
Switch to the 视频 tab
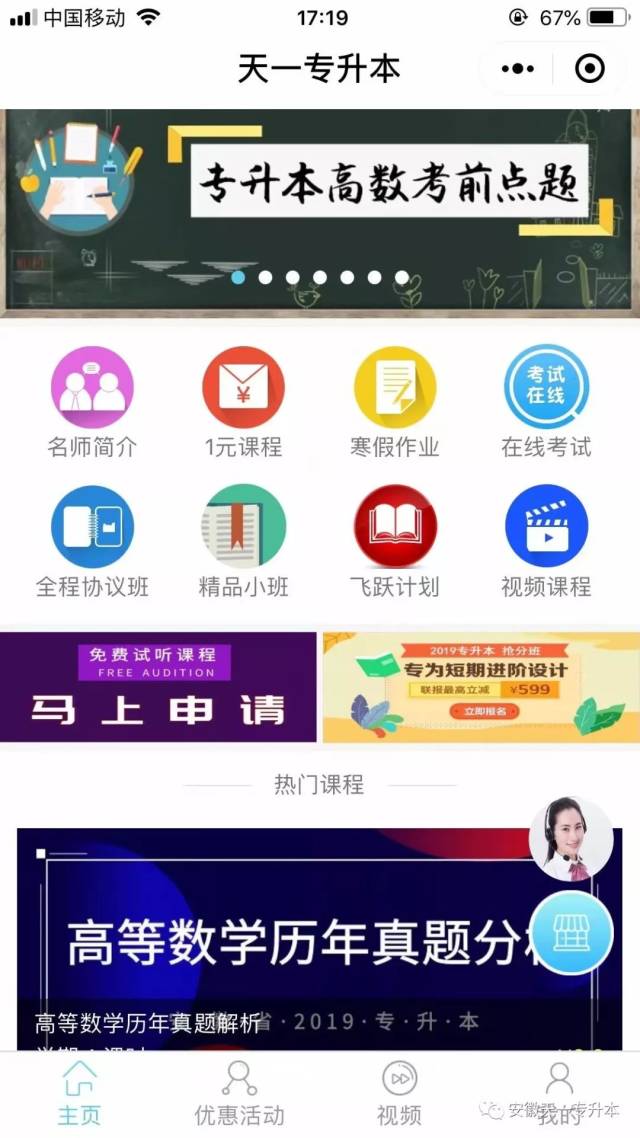[x=399, y=1093]
